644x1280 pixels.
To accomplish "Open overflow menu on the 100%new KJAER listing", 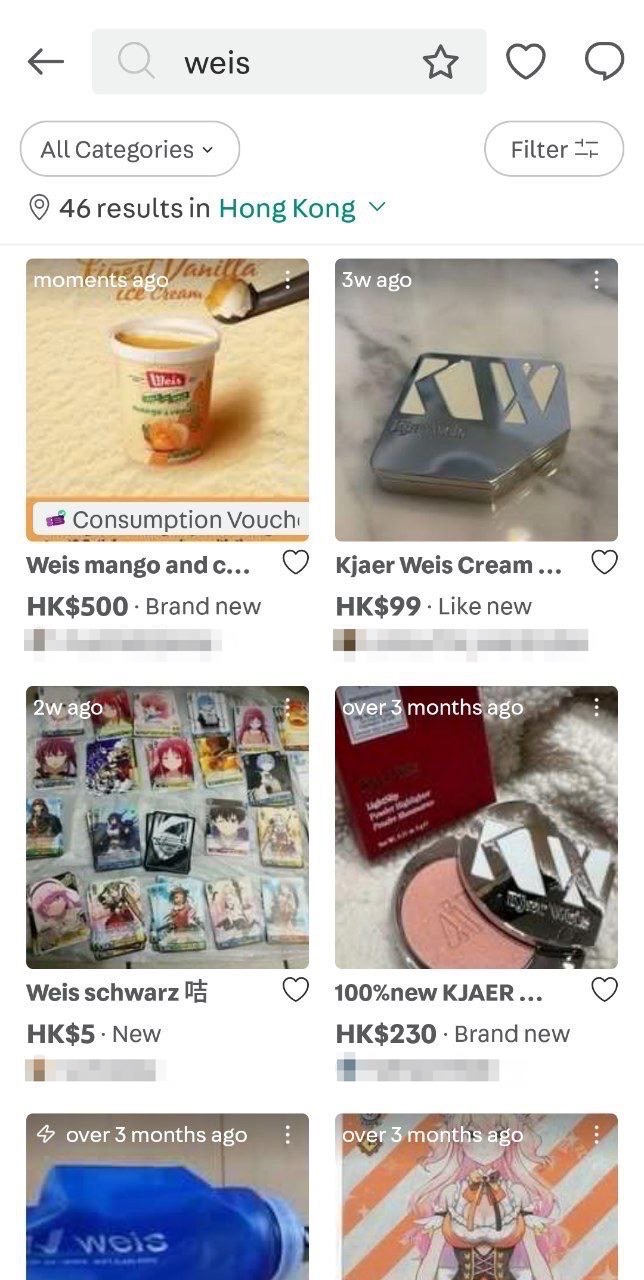I will coord(596,707).
